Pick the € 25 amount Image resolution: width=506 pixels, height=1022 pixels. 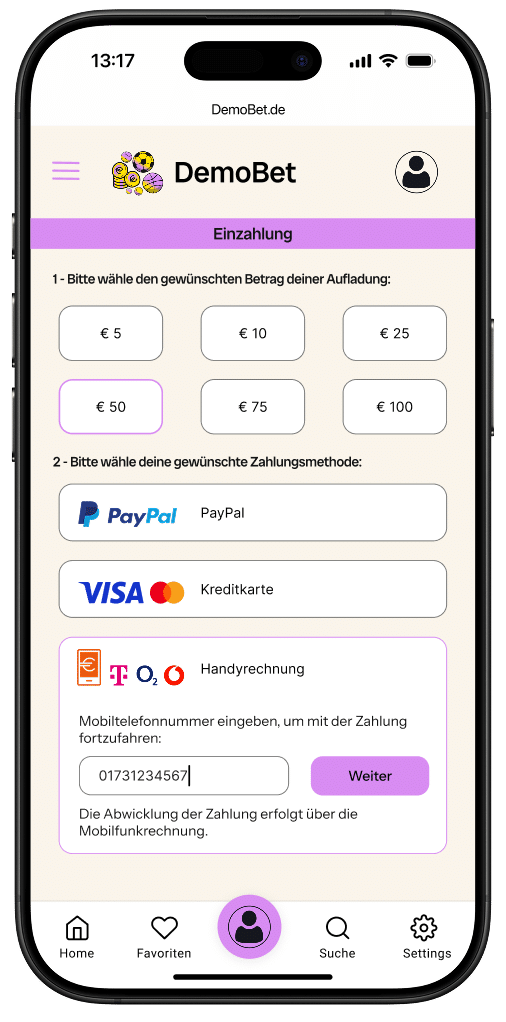pos(394,333)
